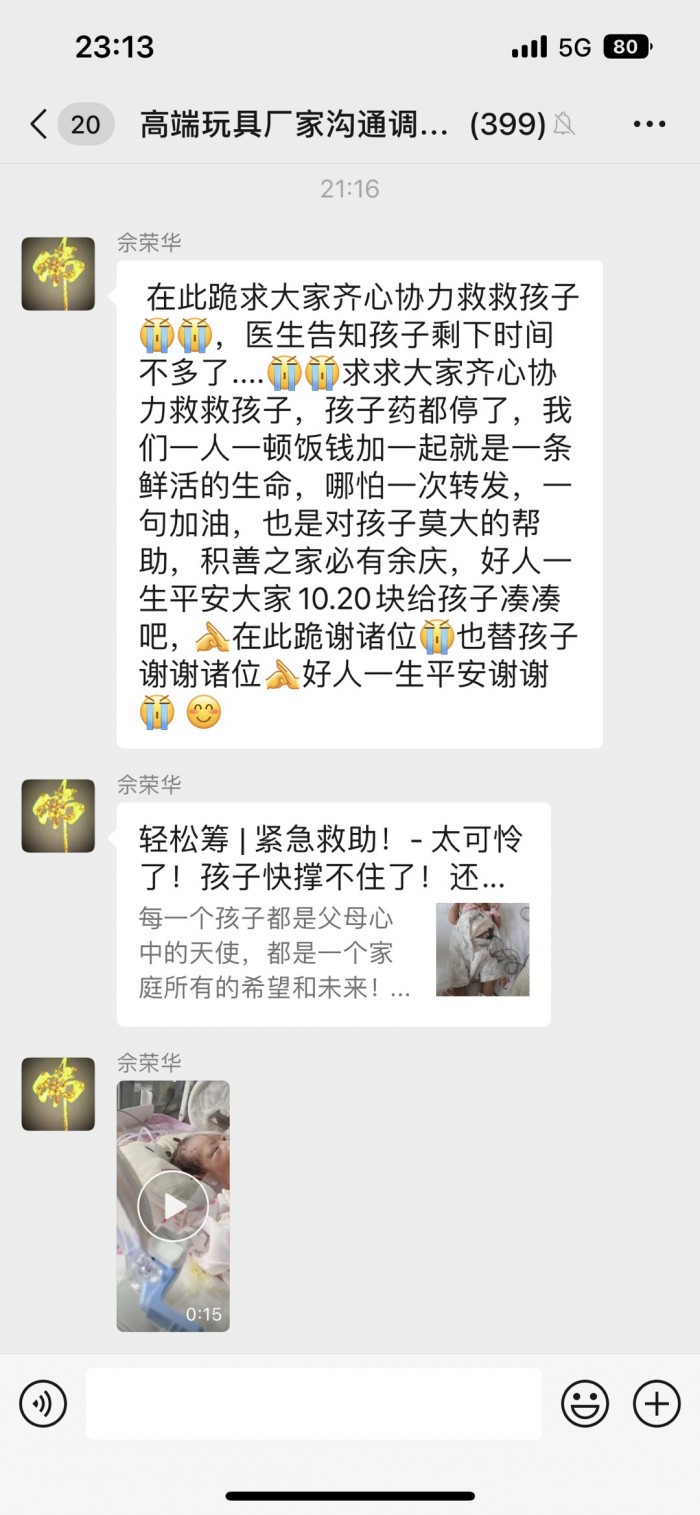
Task: Go back to the chat list
Action: click(40, 125)
